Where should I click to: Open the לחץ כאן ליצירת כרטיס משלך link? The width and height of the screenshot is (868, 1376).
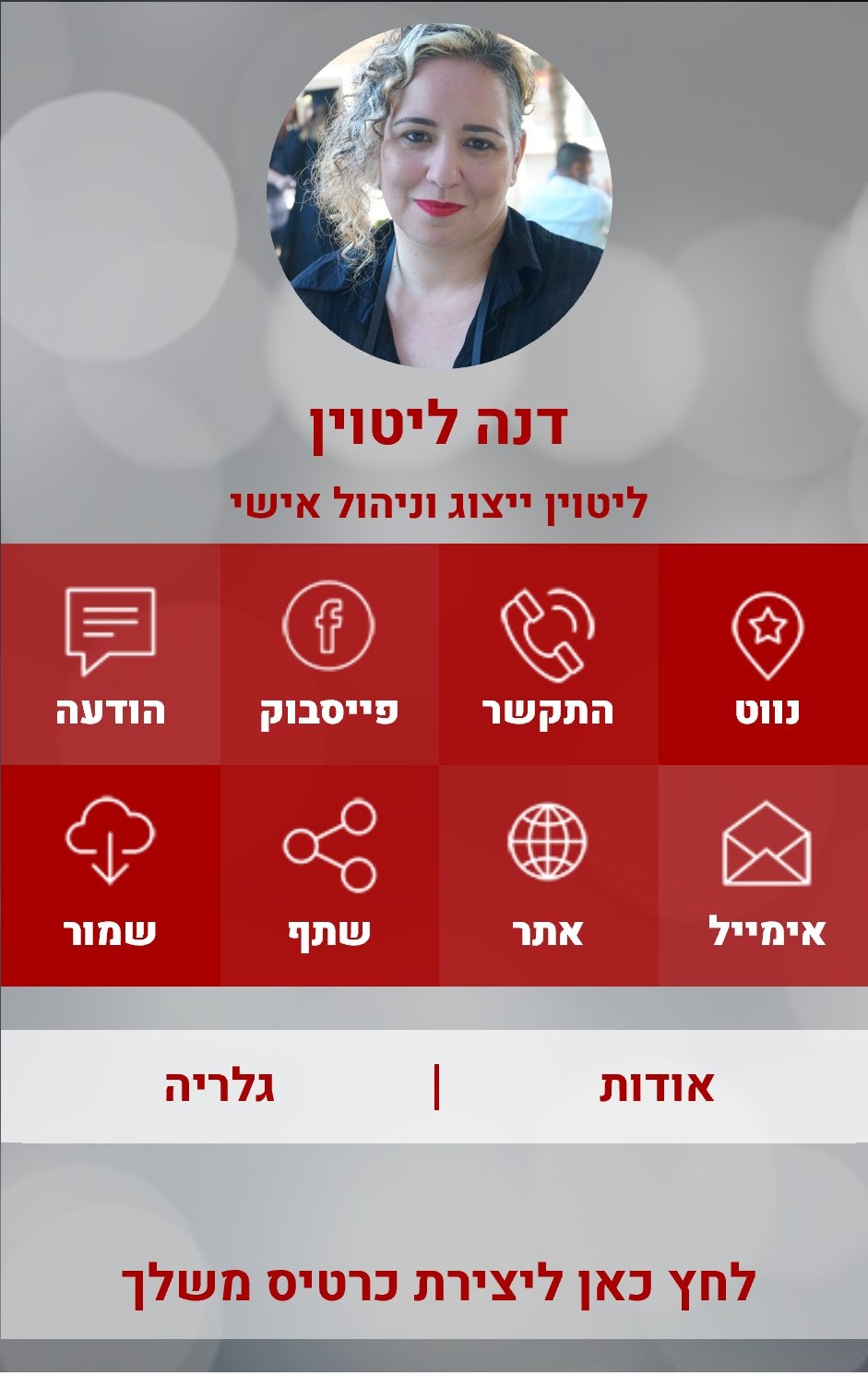(438, 1284)
